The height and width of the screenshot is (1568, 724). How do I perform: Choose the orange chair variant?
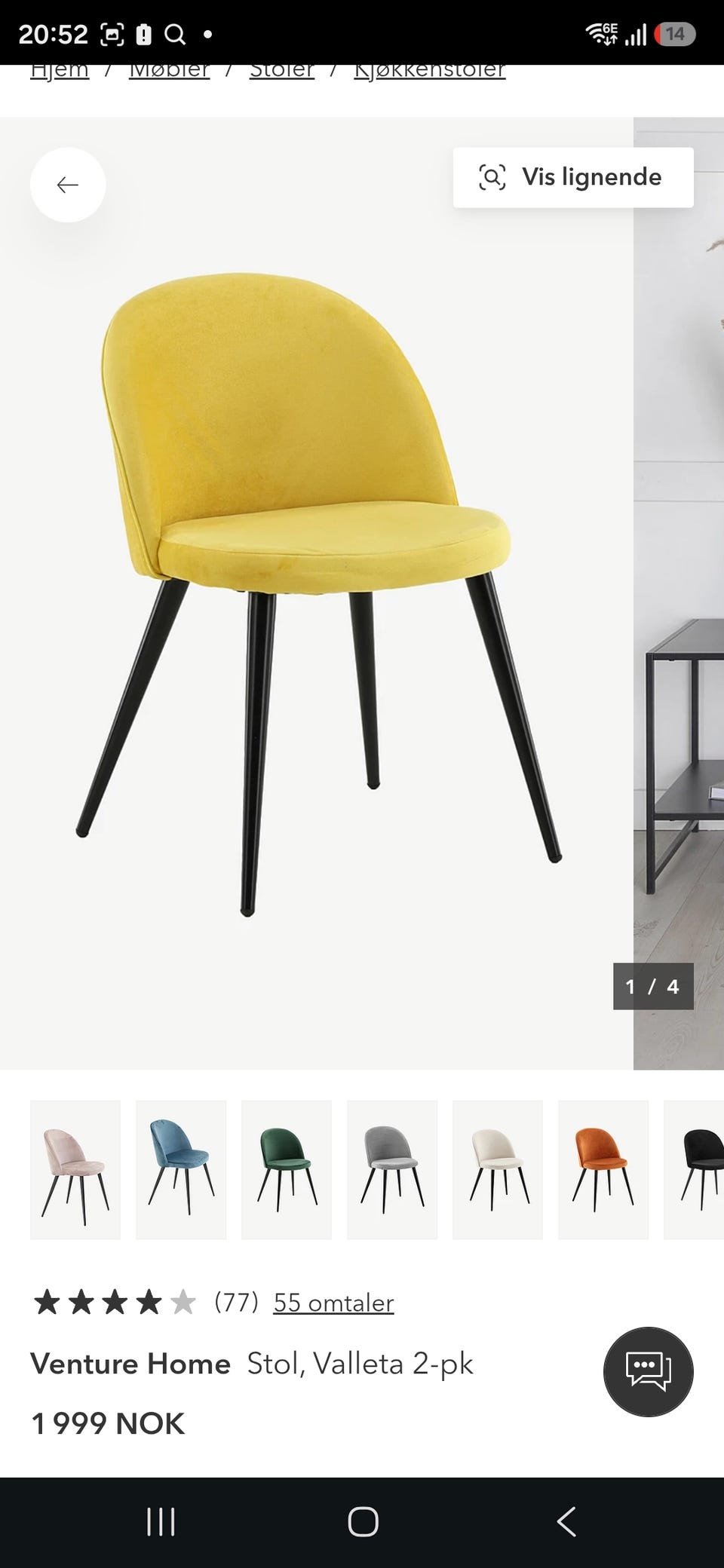coord(603,1170)
